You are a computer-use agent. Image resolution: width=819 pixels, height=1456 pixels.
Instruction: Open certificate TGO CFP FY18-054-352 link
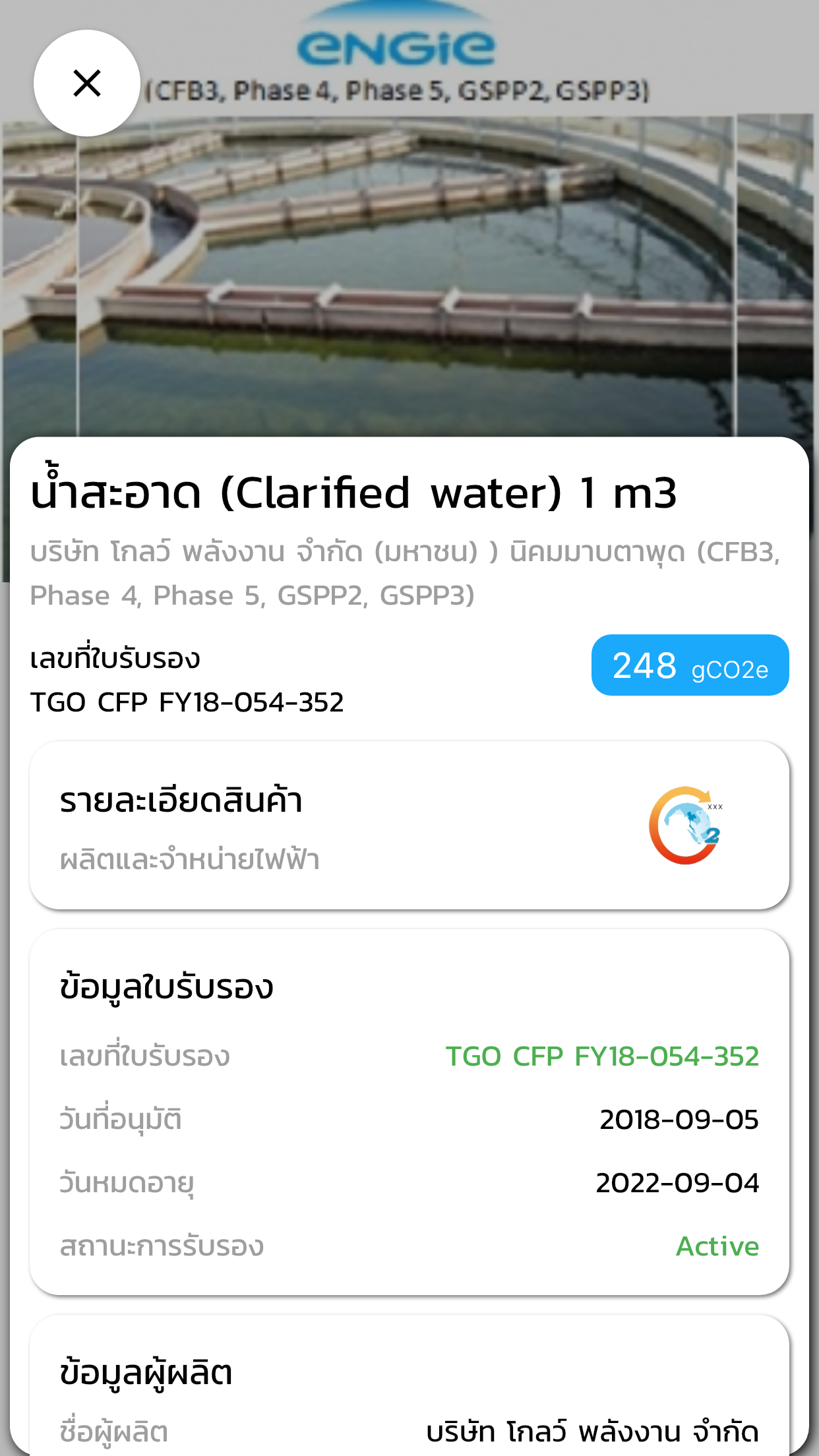click(x=602, y=1055)
